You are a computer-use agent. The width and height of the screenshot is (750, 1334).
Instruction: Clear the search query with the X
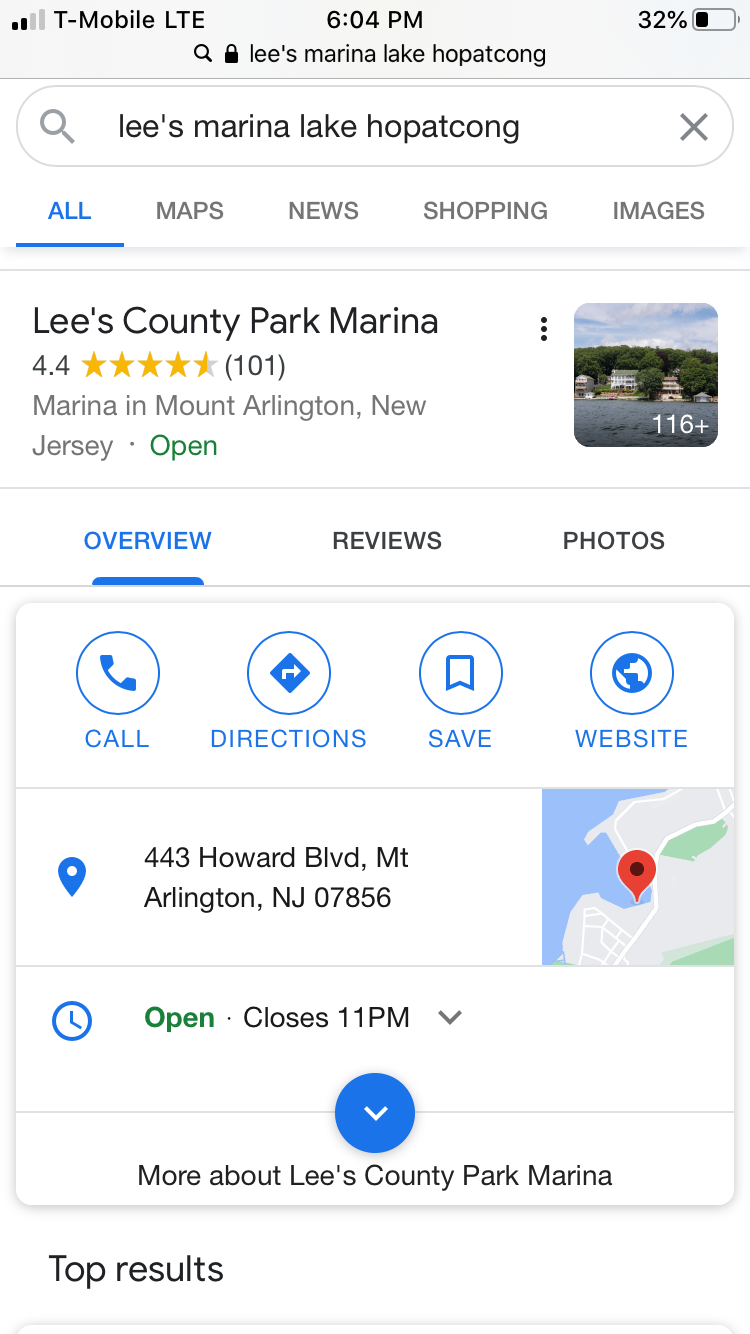pyautogui.click(x=693, y=127)
